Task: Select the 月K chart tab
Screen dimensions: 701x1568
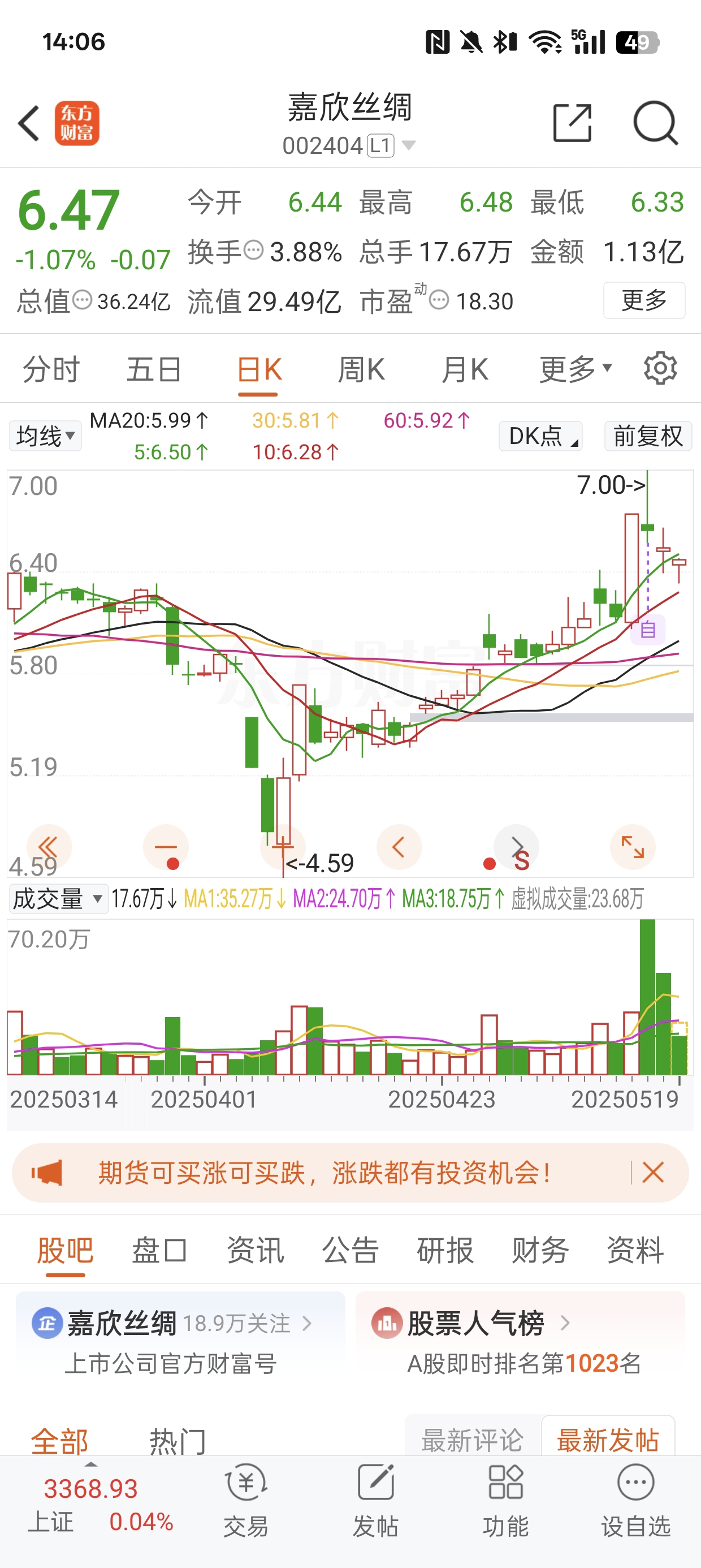Action: (465, 369)
